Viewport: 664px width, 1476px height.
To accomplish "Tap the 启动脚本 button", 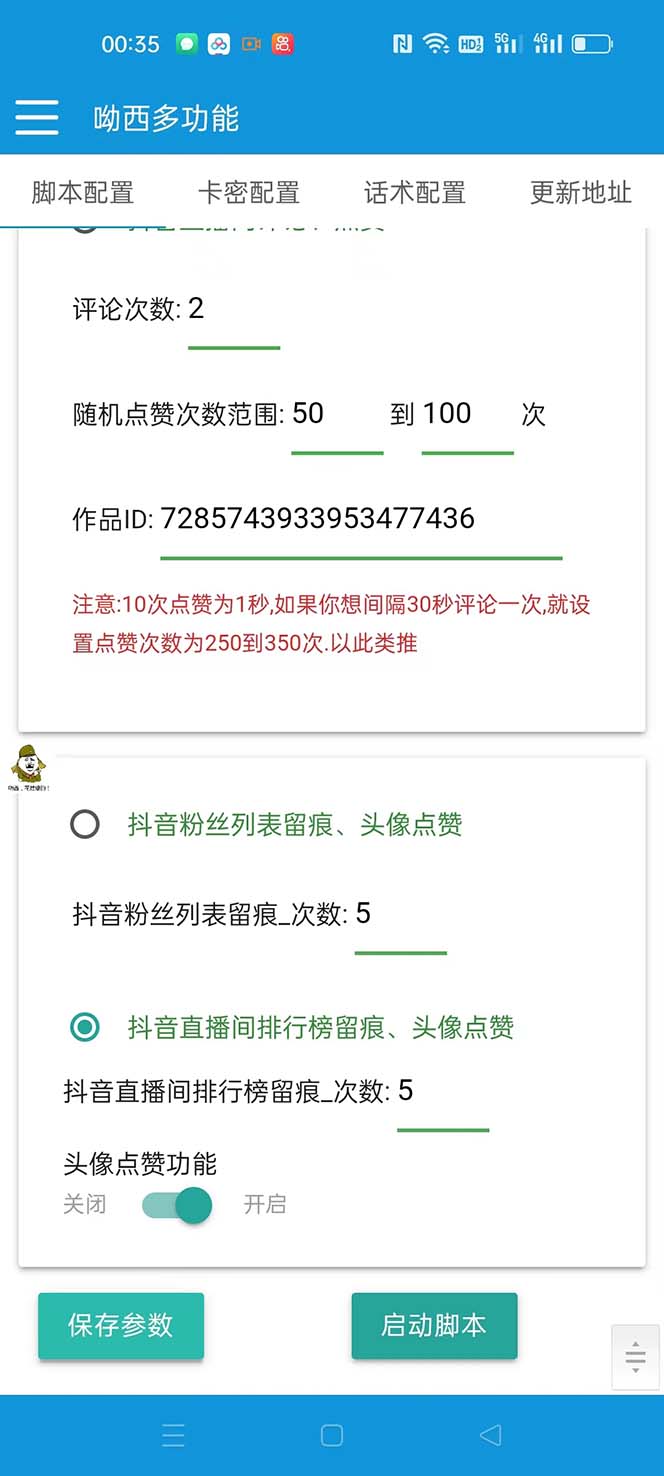I will [x=434, y=1326].
